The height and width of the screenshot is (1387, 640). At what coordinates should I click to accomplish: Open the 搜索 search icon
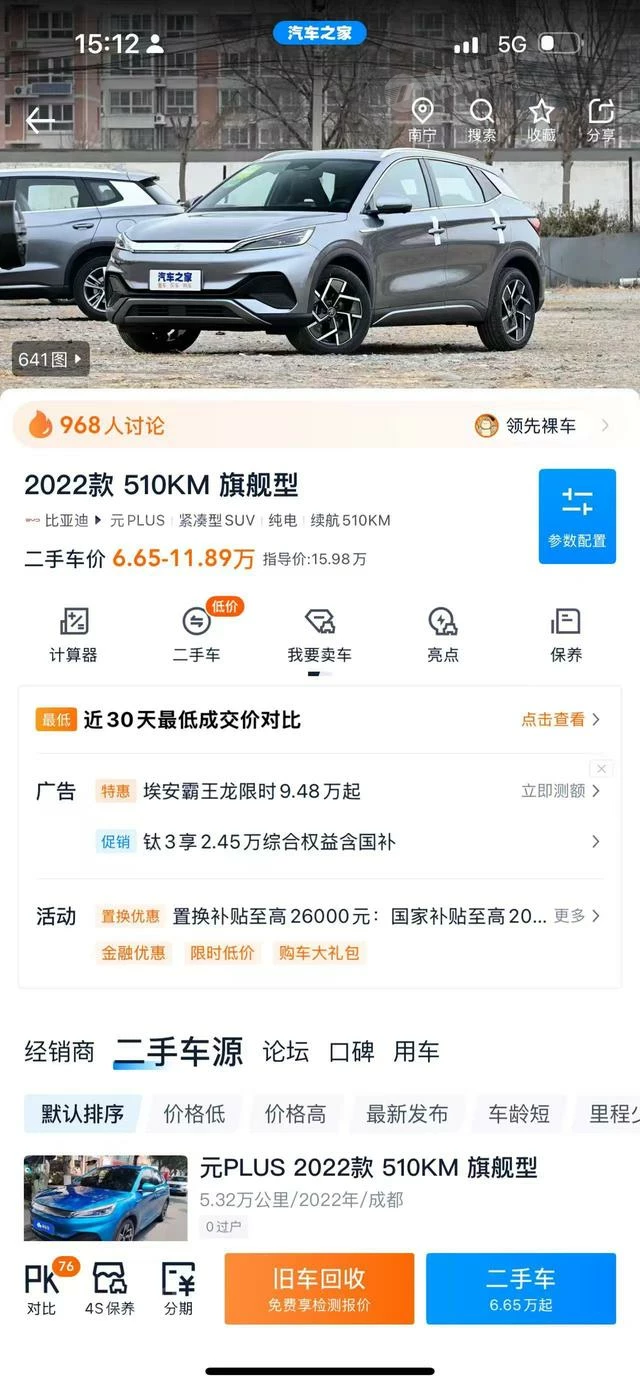482,121
